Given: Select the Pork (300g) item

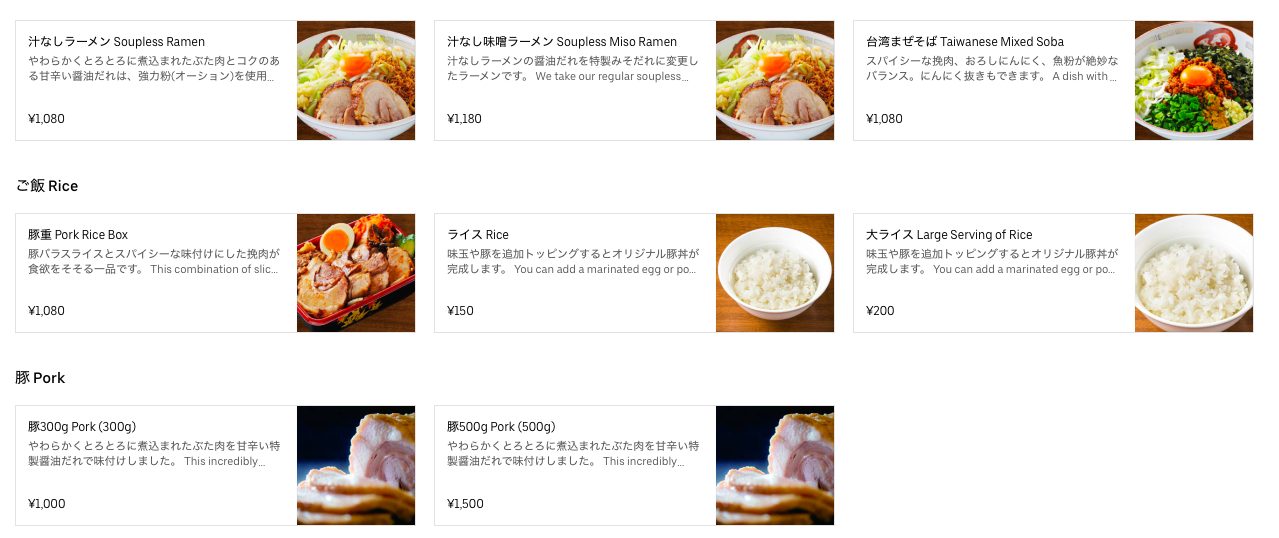Looking at the screenshot, I should click(215, 465).
